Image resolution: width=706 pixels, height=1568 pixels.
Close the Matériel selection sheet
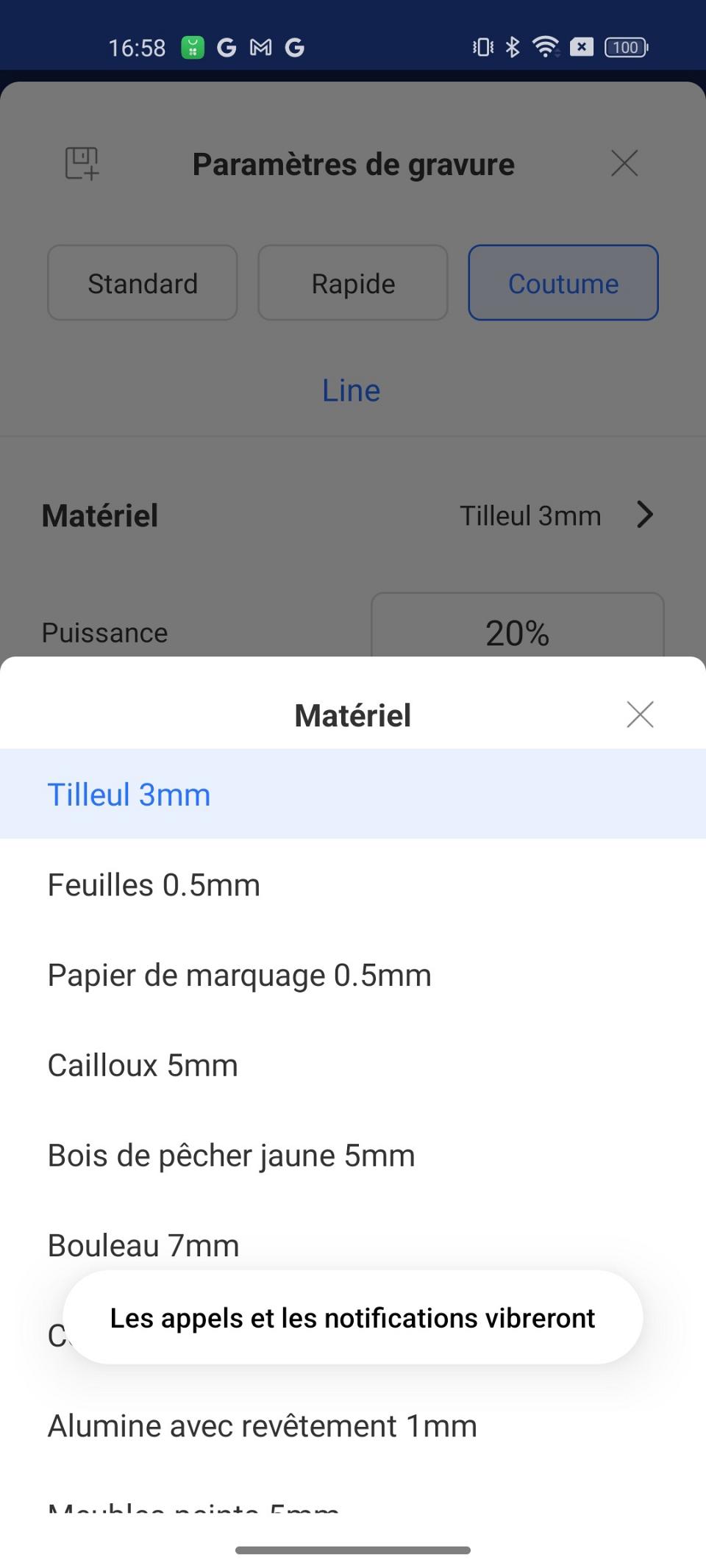[x=640, y=714]
